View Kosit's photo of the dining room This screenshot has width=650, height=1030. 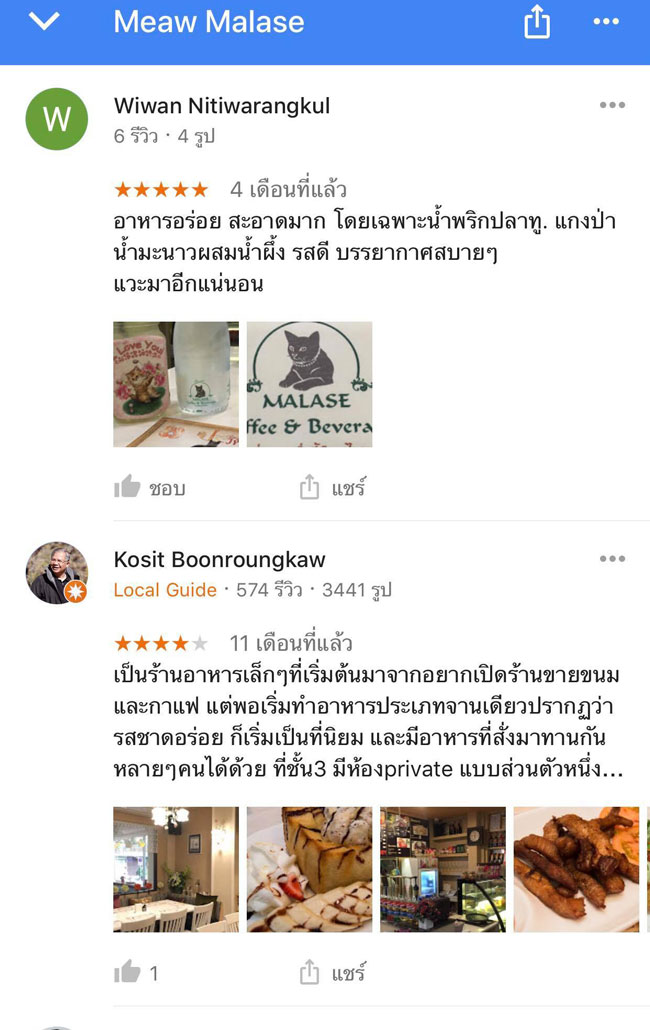click(176, 869)
